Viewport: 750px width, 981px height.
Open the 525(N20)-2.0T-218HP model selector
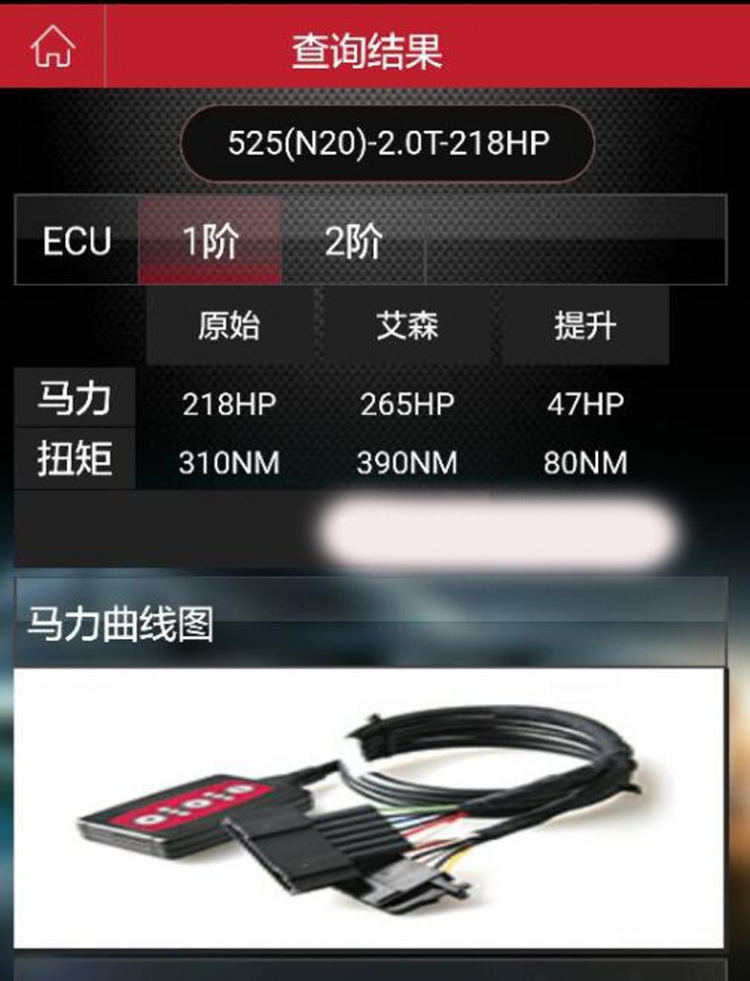click(387, 143)
